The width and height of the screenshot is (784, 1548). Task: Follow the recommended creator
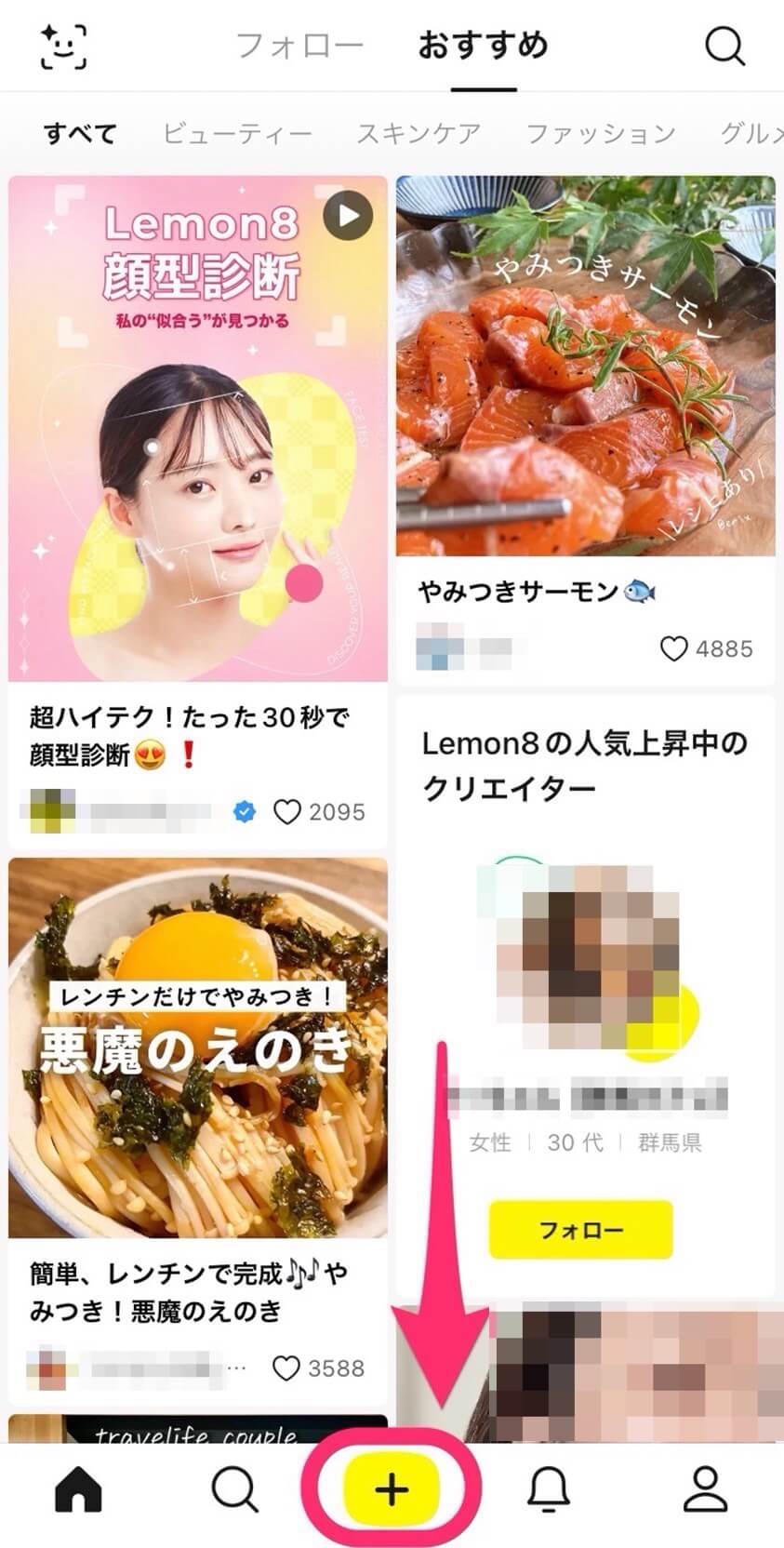580,1229
